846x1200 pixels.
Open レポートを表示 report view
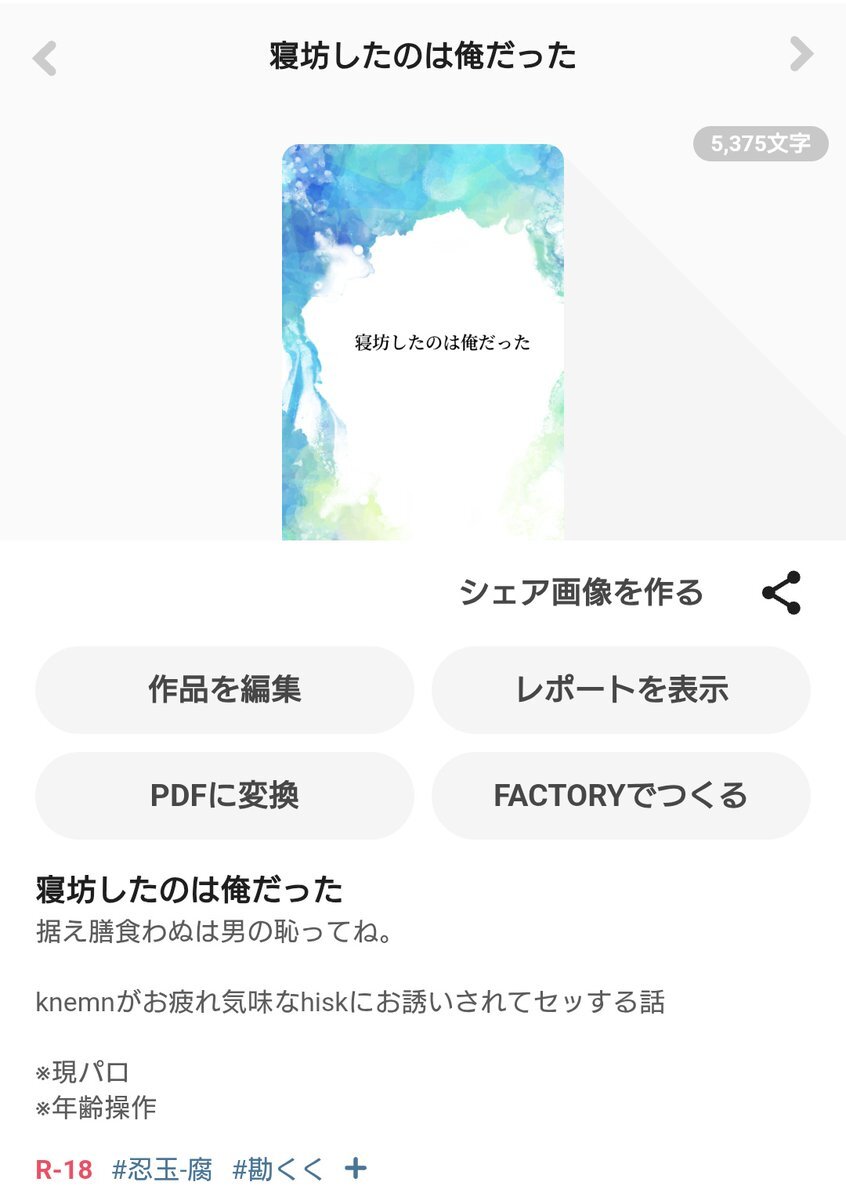click(x=621, y=689)
